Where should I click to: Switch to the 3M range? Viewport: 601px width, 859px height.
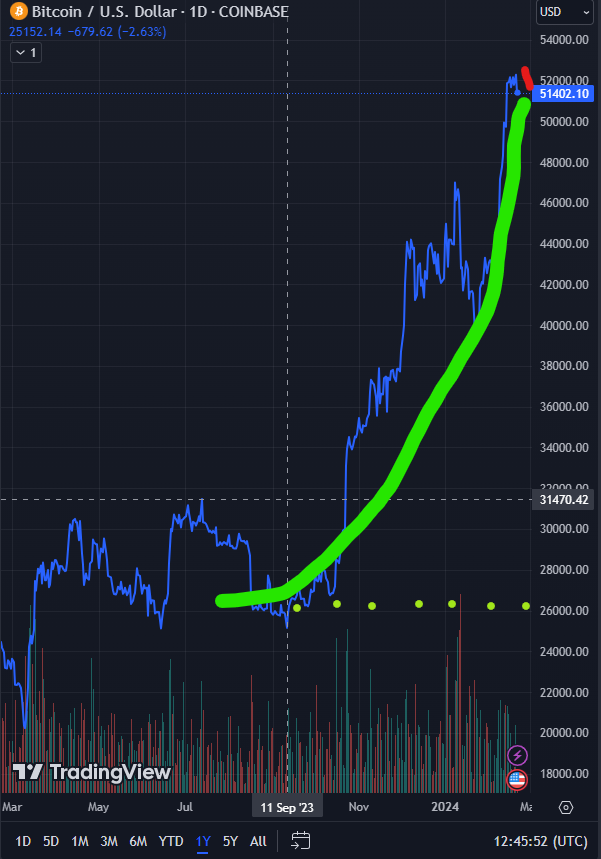[109, 841]
